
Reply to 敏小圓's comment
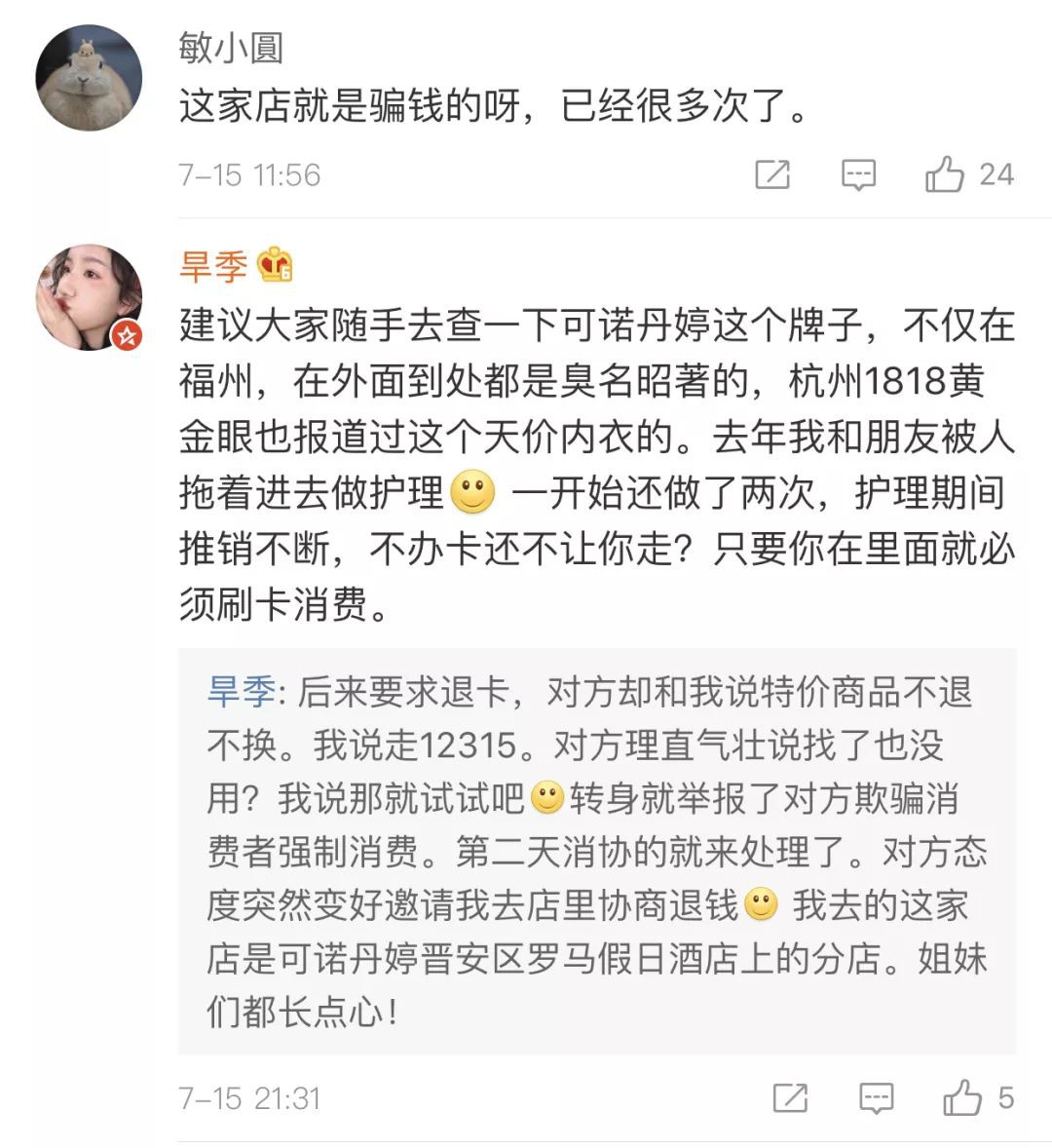858,174
